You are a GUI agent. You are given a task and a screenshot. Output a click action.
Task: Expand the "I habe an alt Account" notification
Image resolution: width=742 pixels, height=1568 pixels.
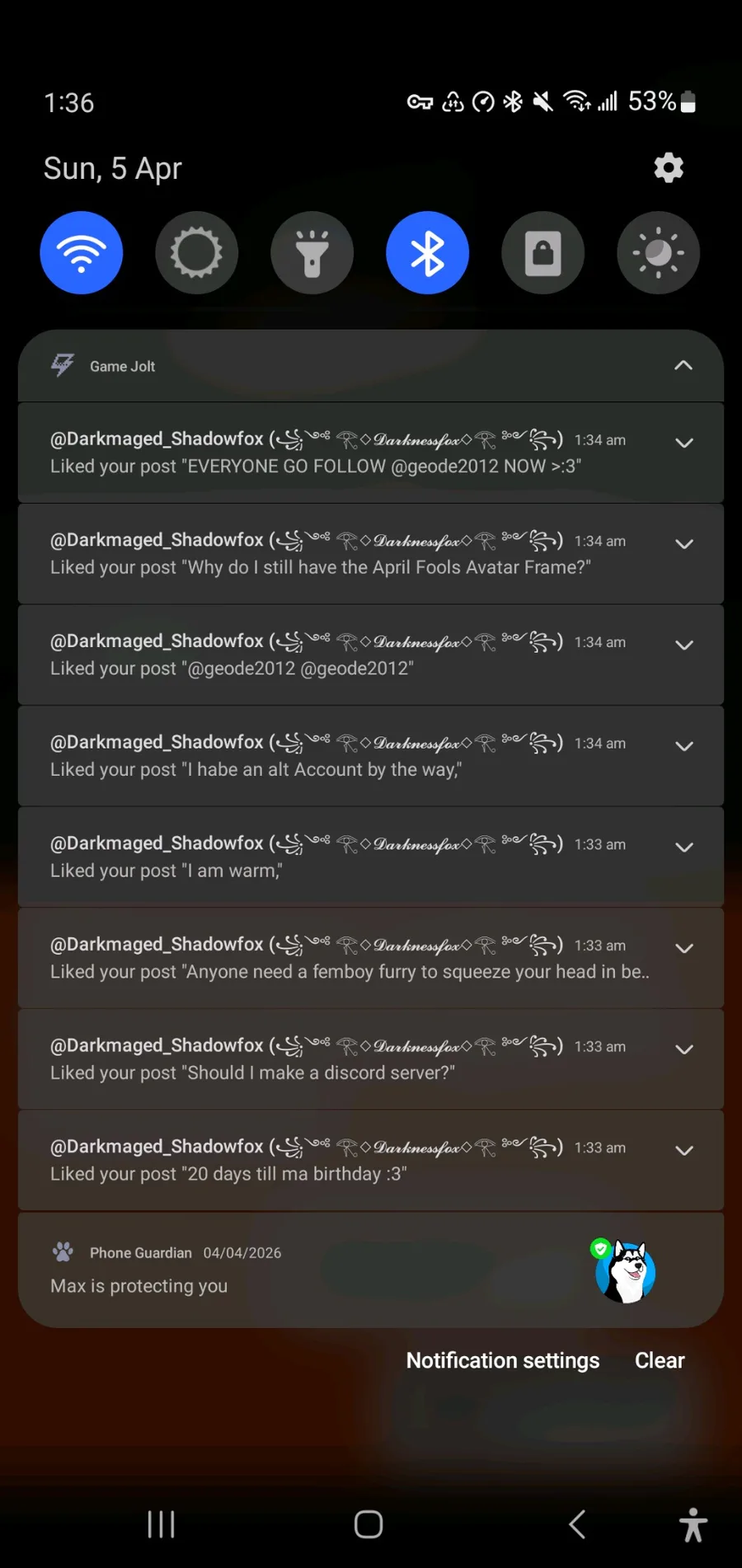tap(684, 746)
